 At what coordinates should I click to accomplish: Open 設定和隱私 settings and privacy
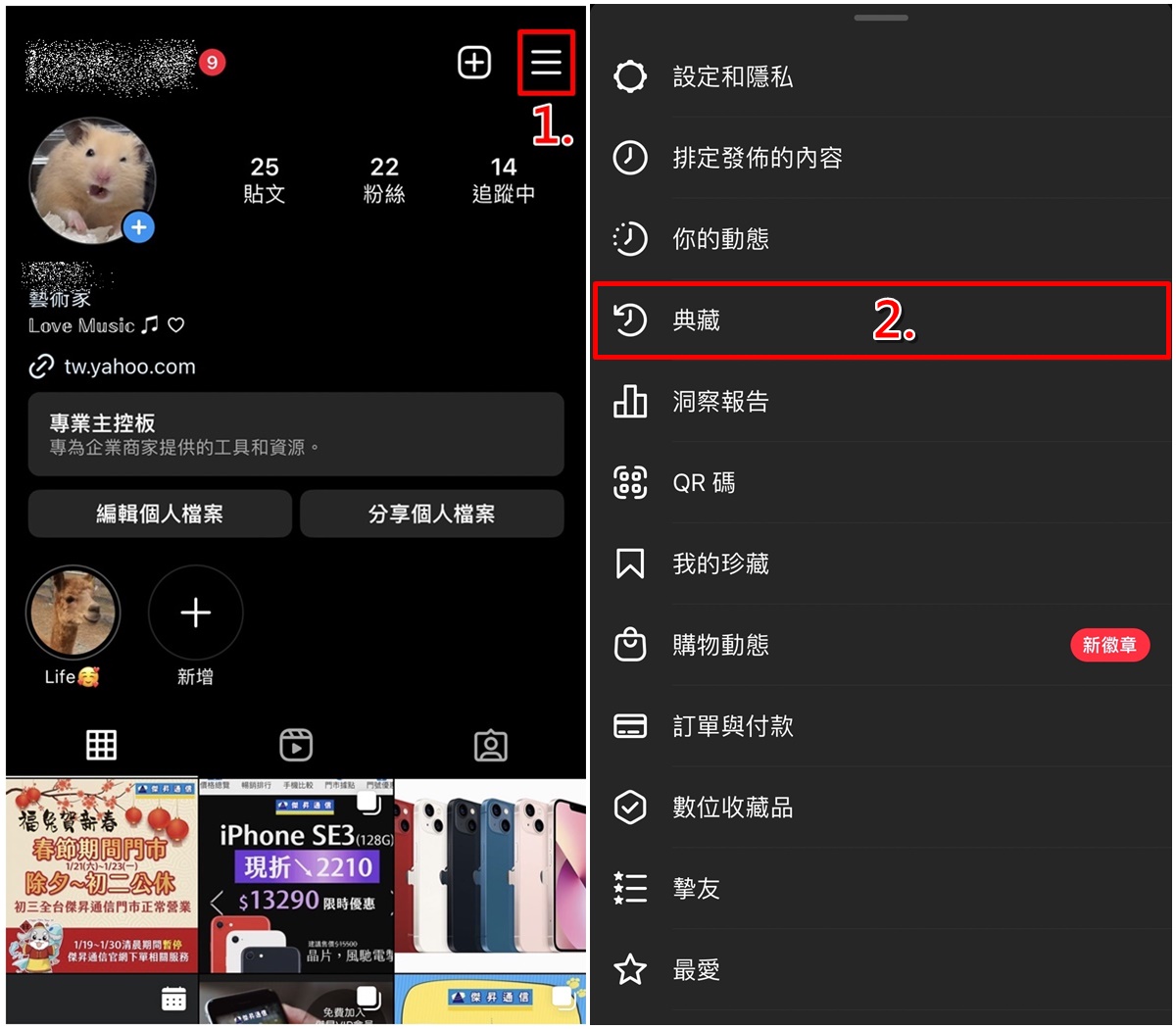[x=732, y=76]
